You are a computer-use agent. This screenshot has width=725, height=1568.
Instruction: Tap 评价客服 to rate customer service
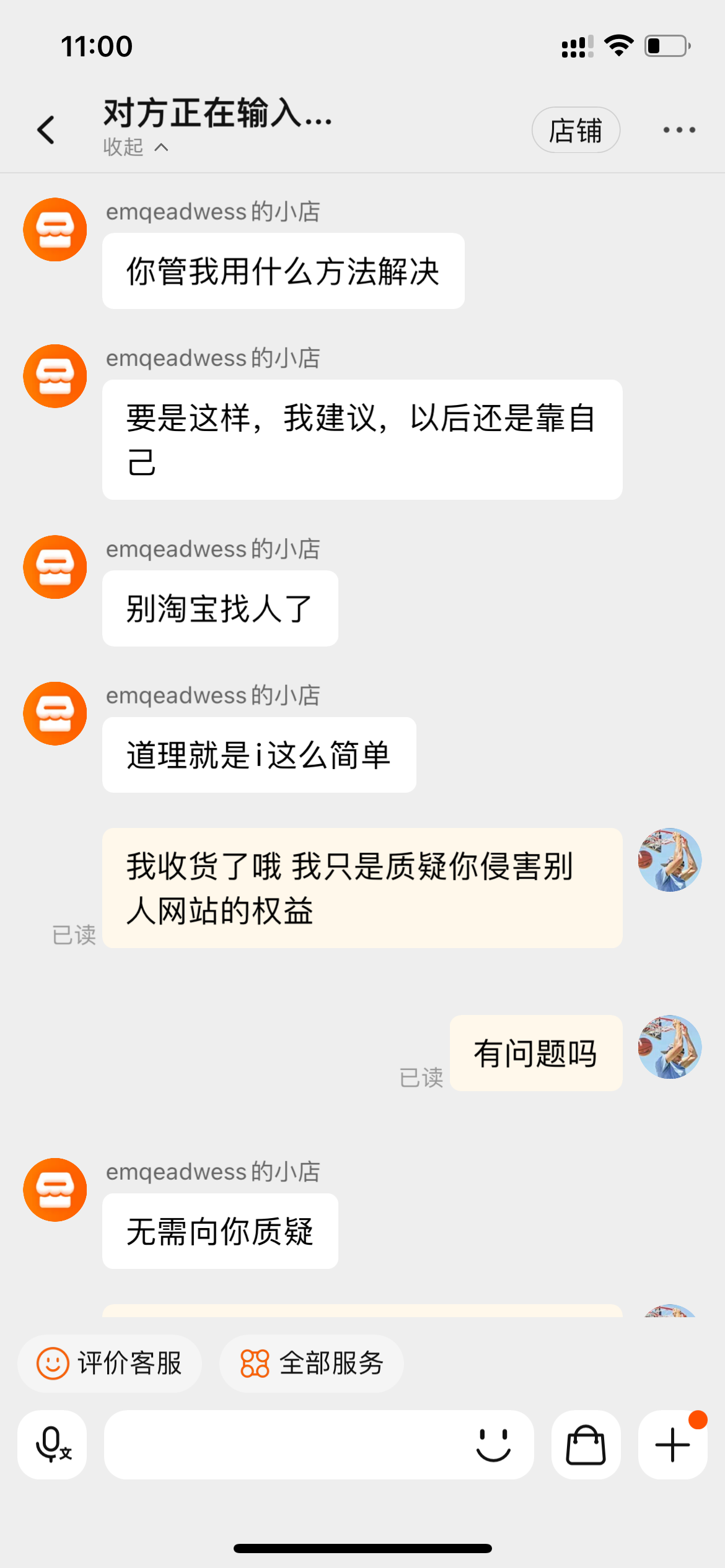pyautogui.click(x=110, y=1364)
